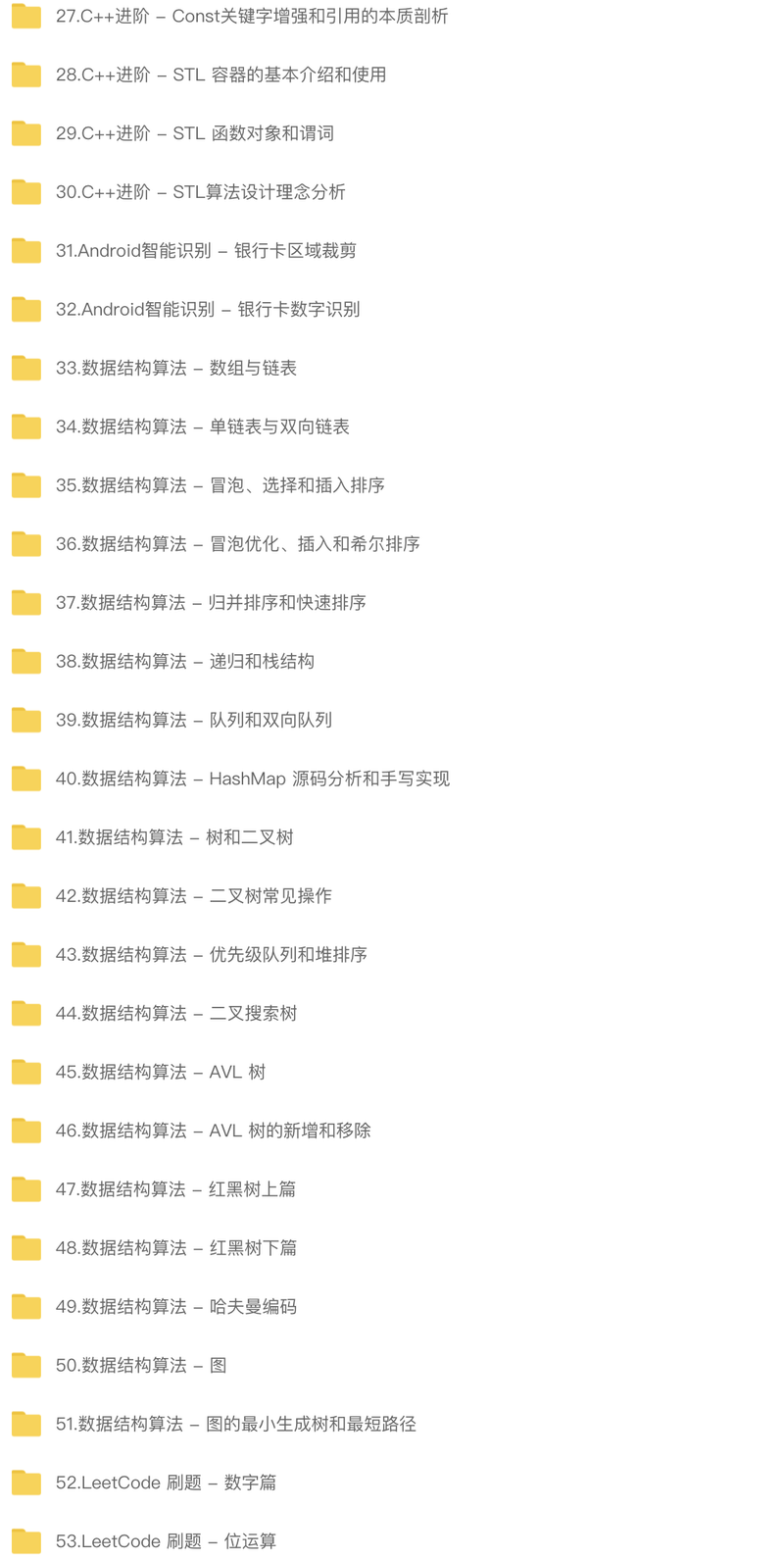Open folder 47 红黑树上篇
The height and width of the screenshot is (1559, 784).
point(175,1189)
